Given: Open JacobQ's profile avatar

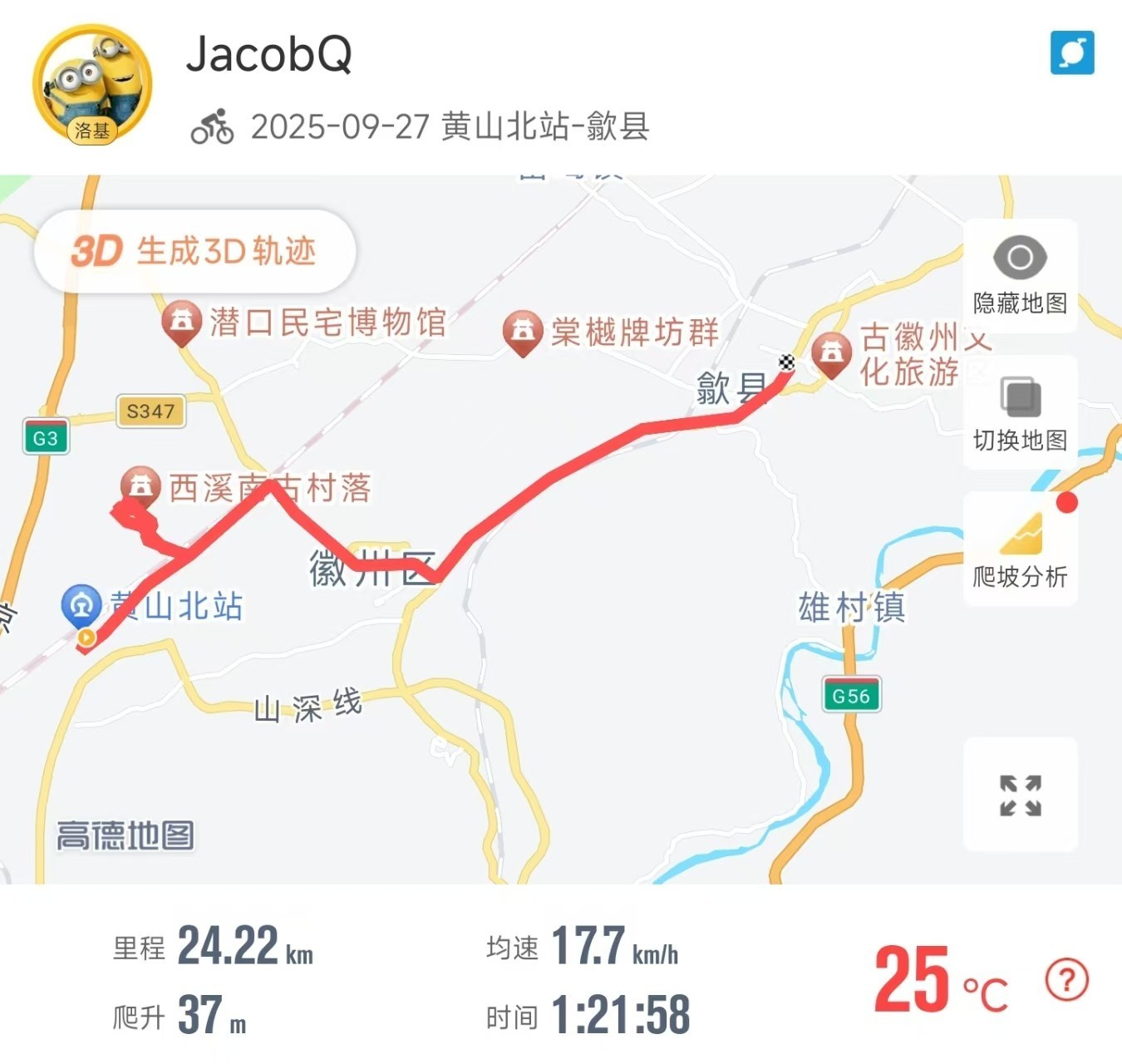Looking at the screenshot, I should click(x=92, y=85).
